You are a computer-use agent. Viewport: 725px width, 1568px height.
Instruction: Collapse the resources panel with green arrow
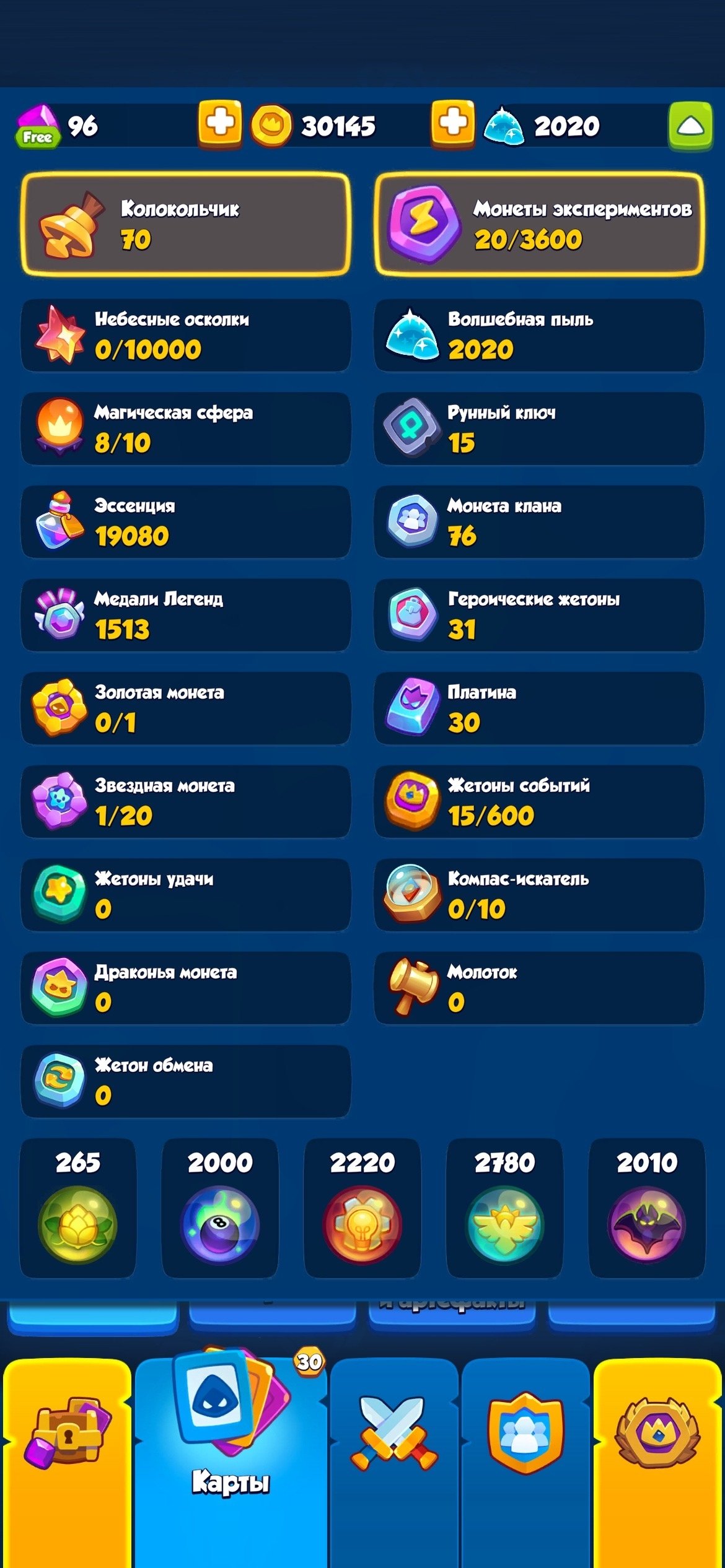[690, 126]
